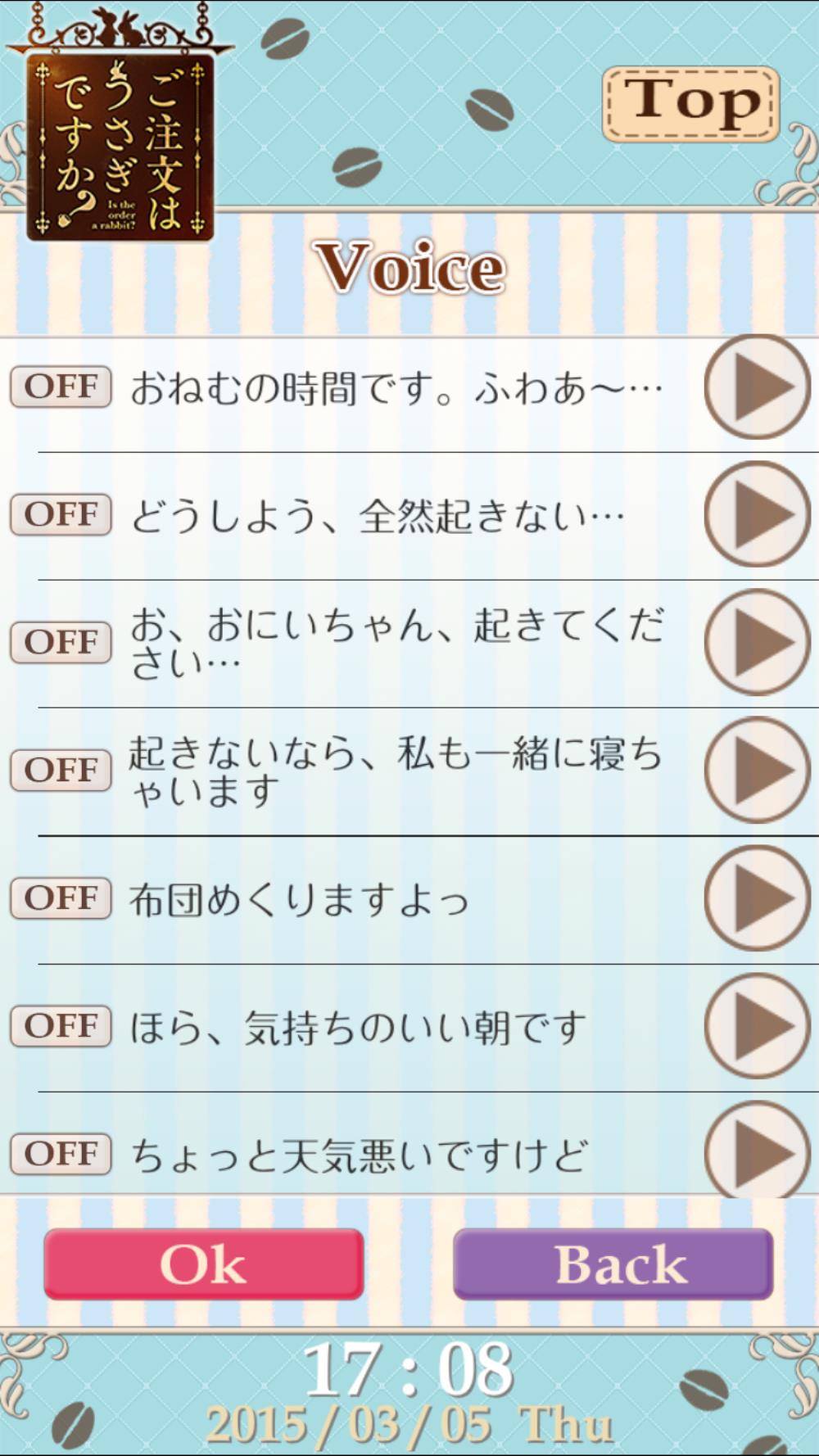Screen dimensions: 819x1456
Task: Preview the ほら、気持ちのいい朝です voice
Action: coord(758,1025)
